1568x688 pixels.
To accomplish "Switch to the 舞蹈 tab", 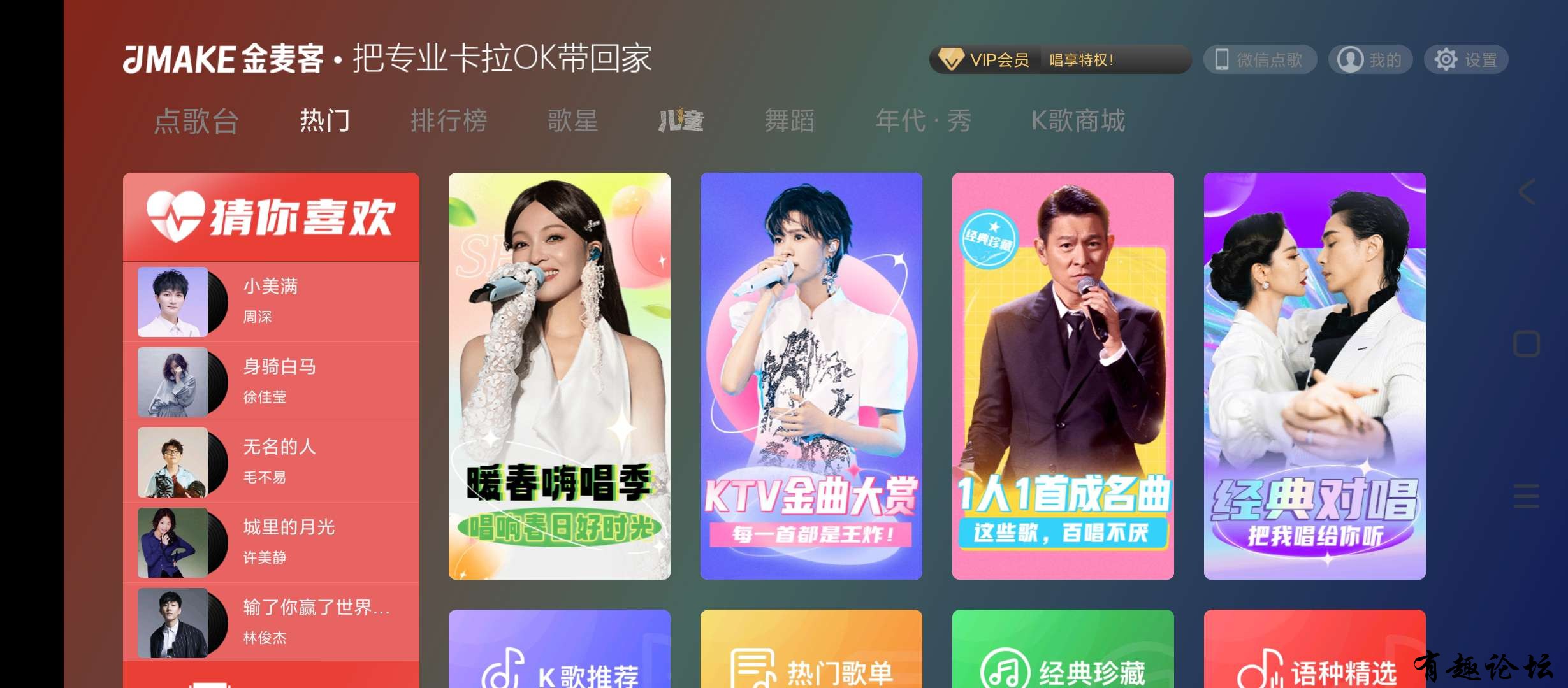I will click(789, 121).
